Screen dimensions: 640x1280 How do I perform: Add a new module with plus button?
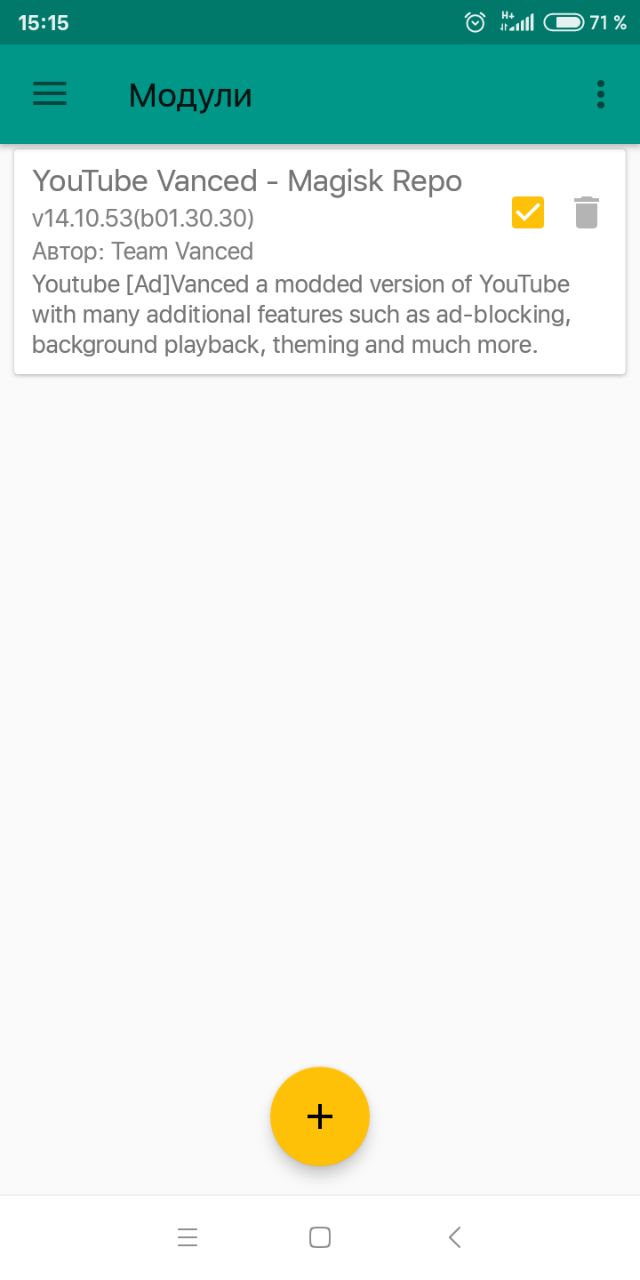(x=320, y=1116)
